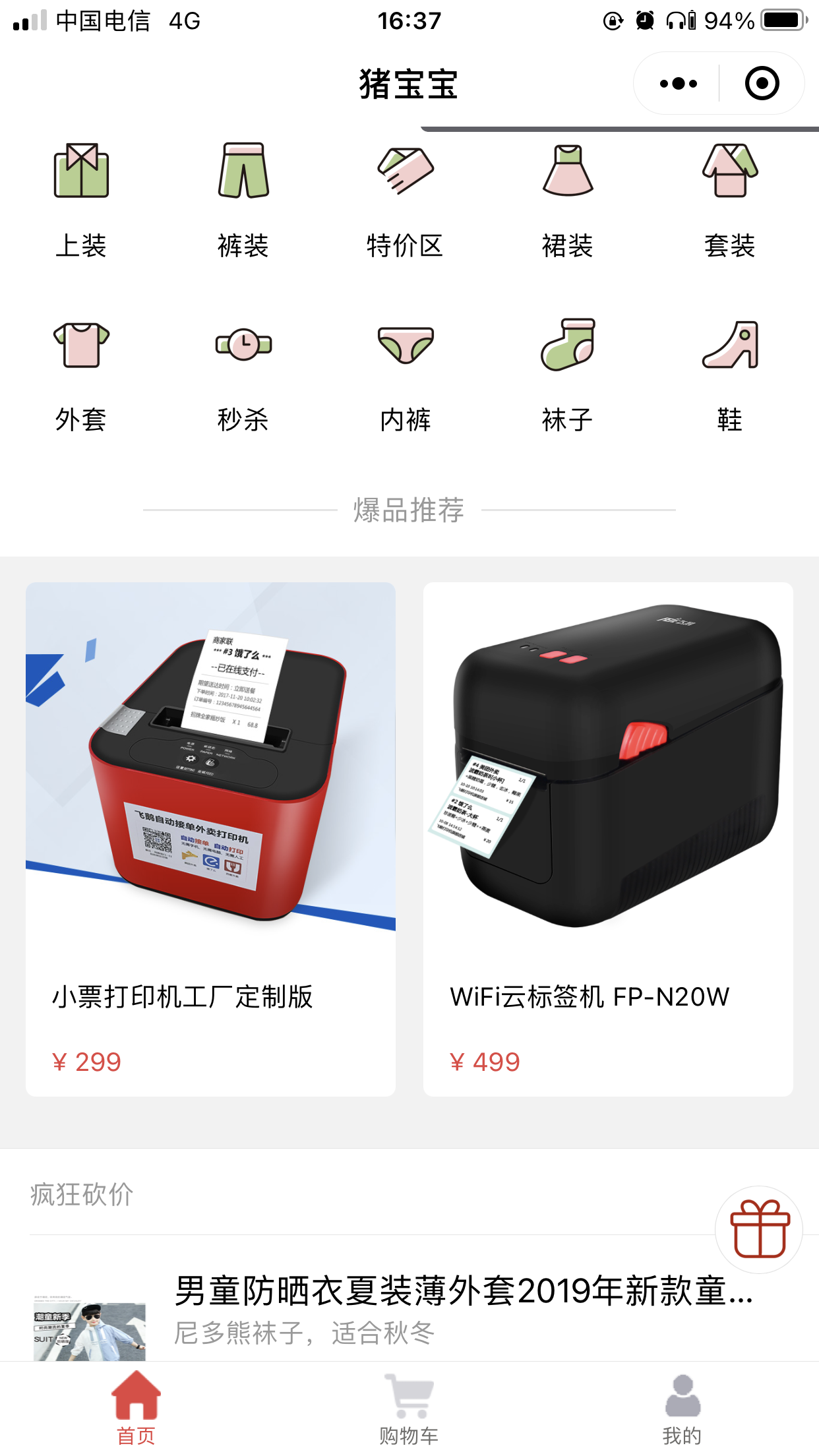View the 小票打印机工厂定制版 product card

[210, 837]
